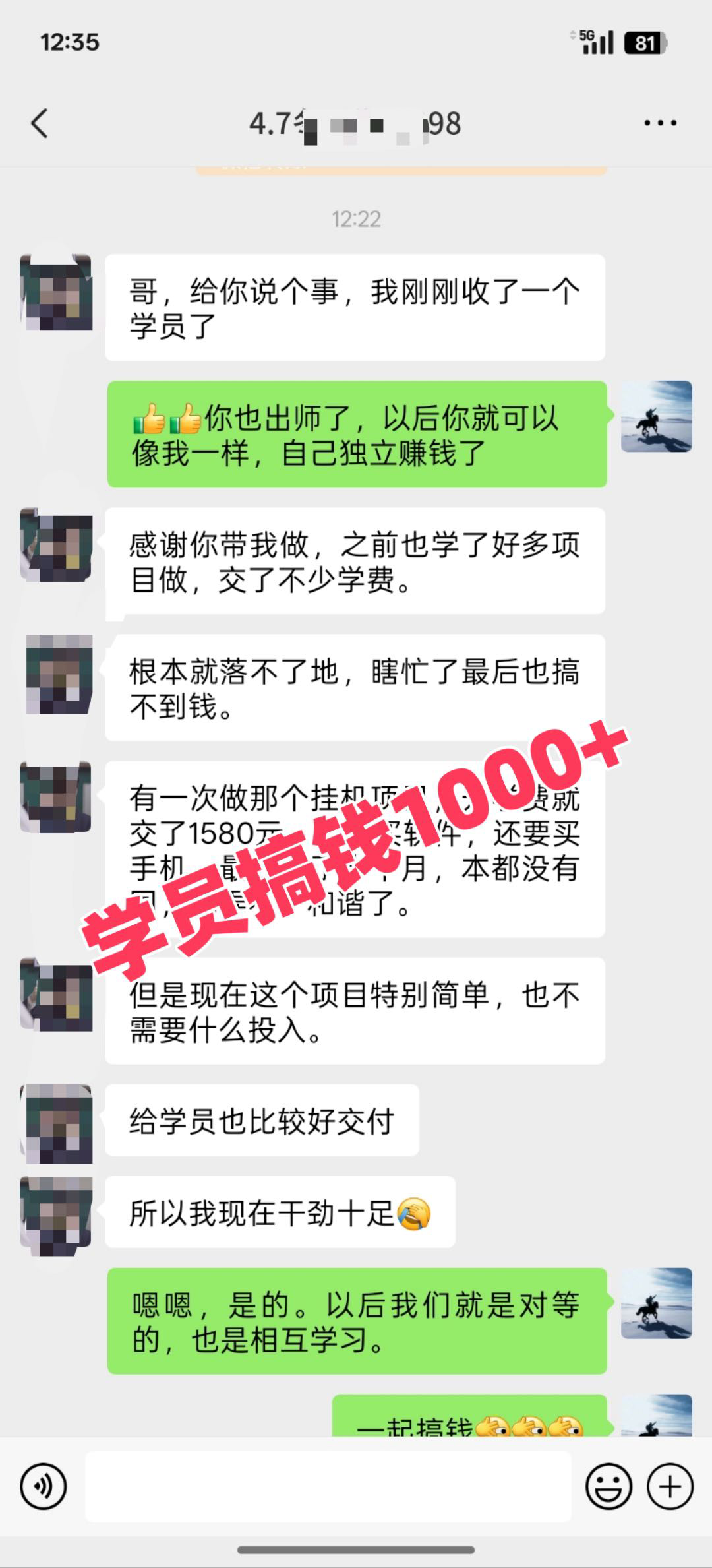Open the plus attachments menu
712x1568 pixels.
(x=670, y=1487)
